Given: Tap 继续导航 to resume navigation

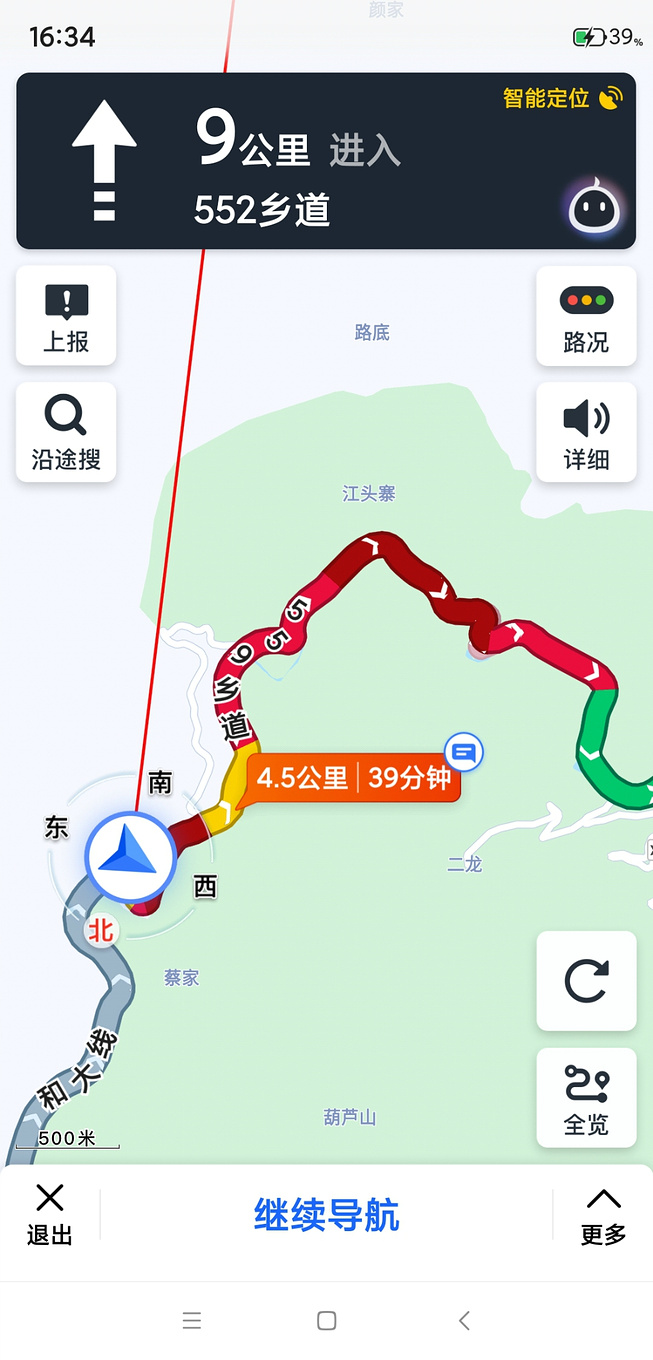Looking at the screenshot, I should (326, 1216).
